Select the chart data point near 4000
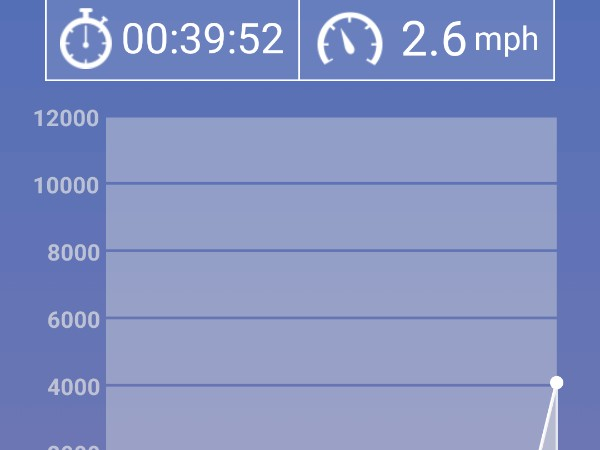This screenshot has height=450, width=600. [557, 383]
